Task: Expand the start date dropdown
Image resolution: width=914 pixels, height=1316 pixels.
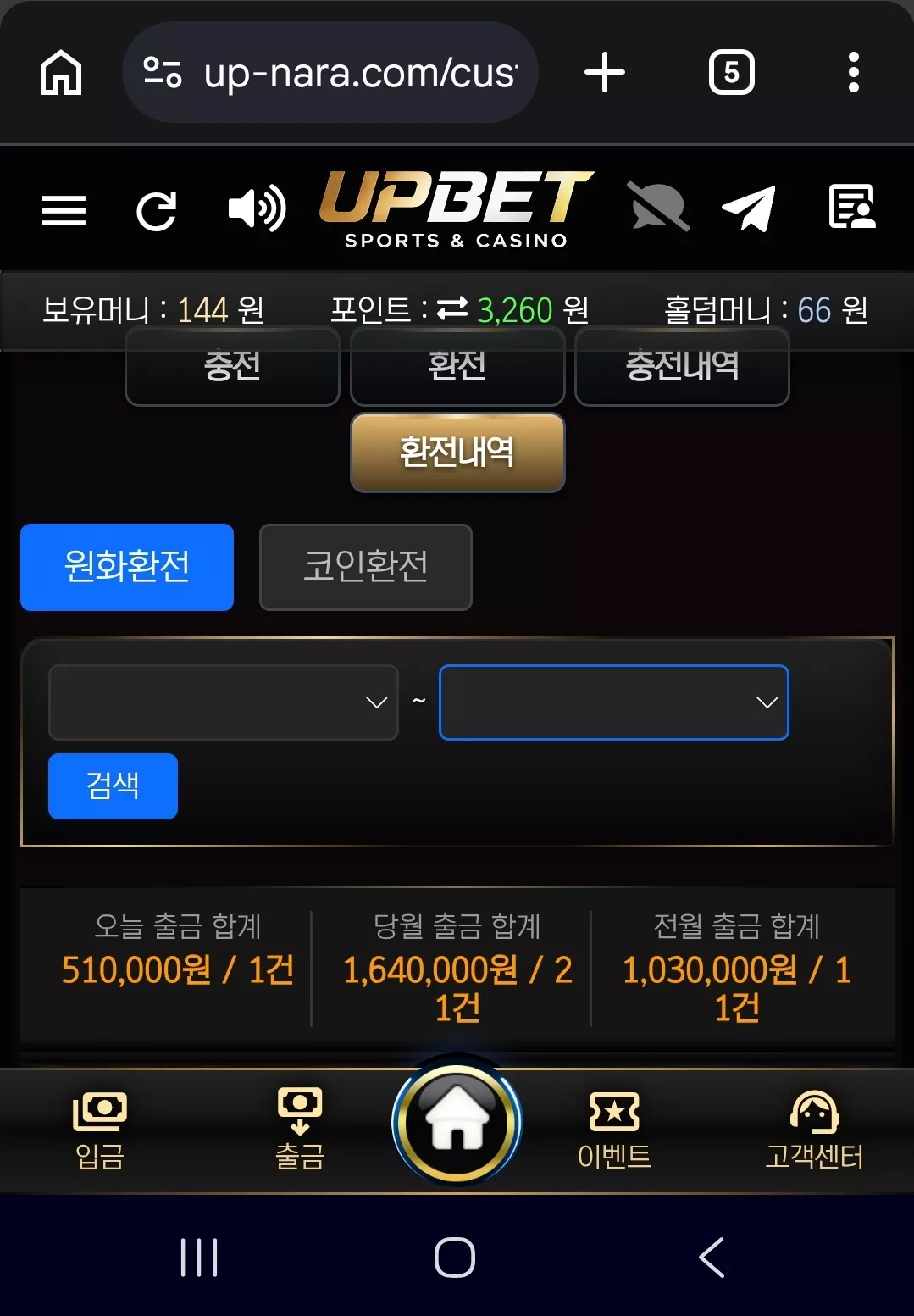Action: pos(224,702)
